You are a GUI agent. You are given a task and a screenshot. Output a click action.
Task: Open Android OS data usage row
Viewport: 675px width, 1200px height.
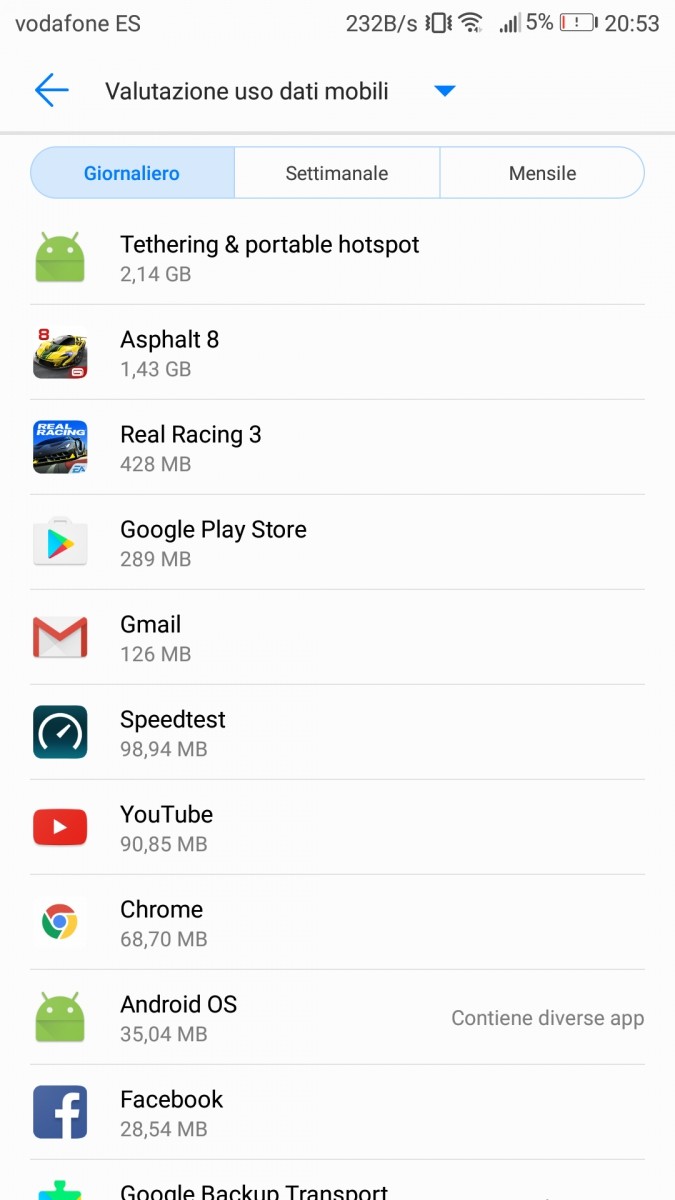click(337, 1018)
